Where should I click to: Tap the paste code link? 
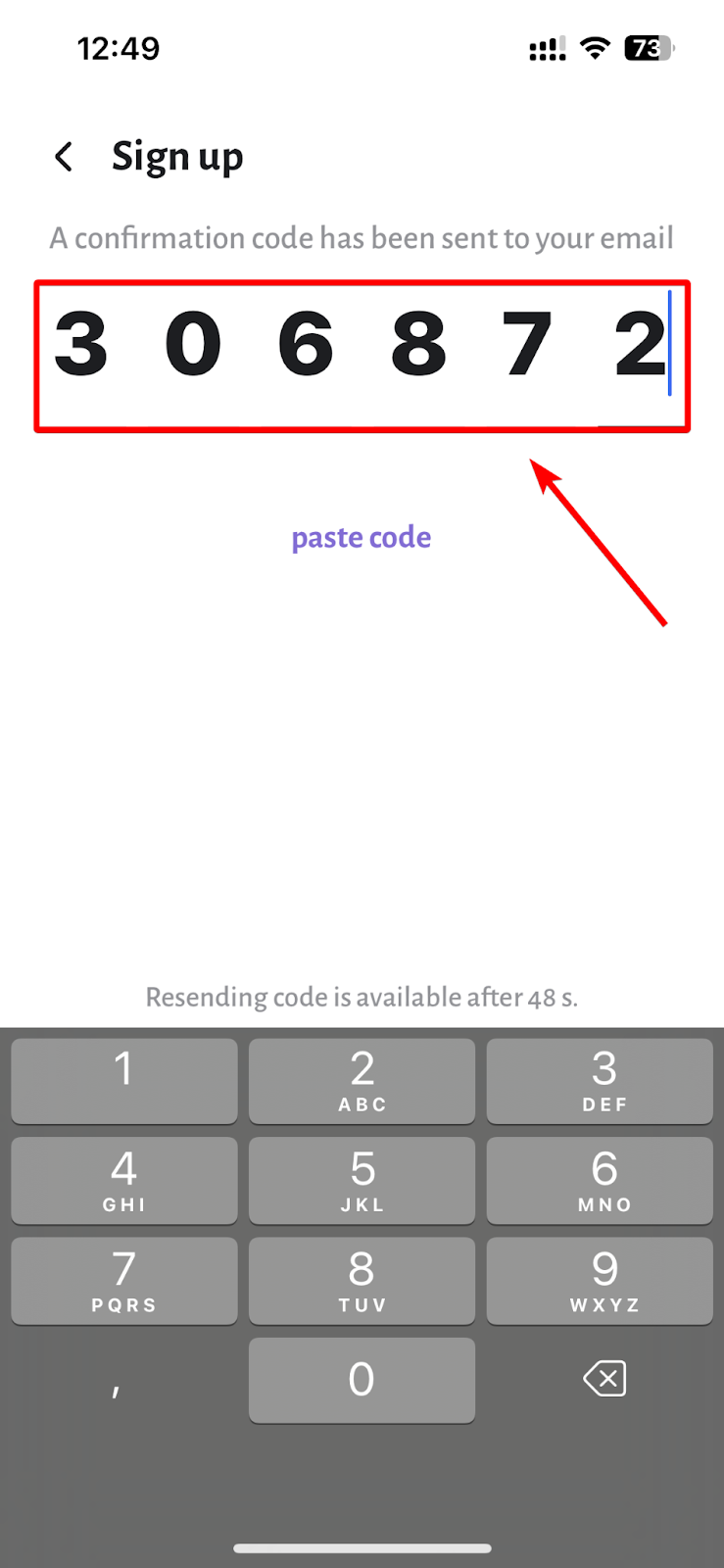coord(361,537)
